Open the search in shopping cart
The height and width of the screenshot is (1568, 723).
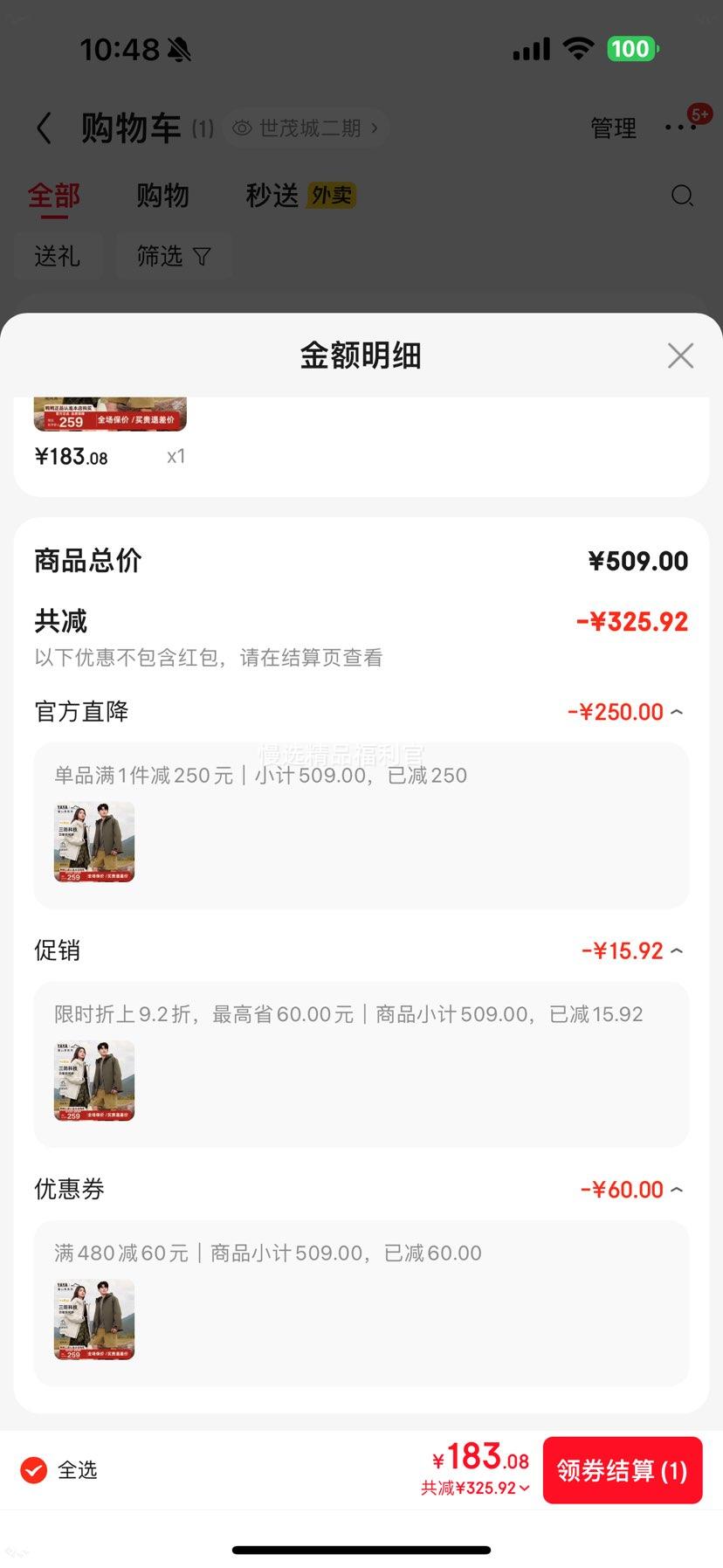tap(682, 196)
